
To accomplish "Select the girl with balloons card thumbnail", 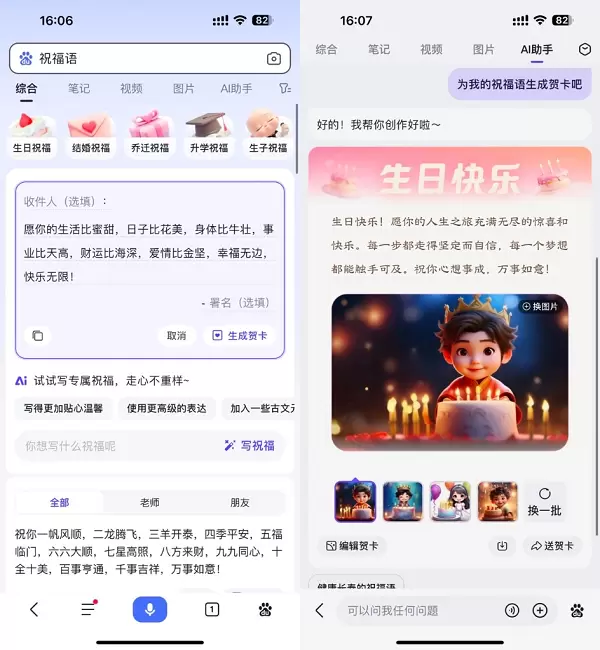I will pyautogui.click(x=450, y=501).
